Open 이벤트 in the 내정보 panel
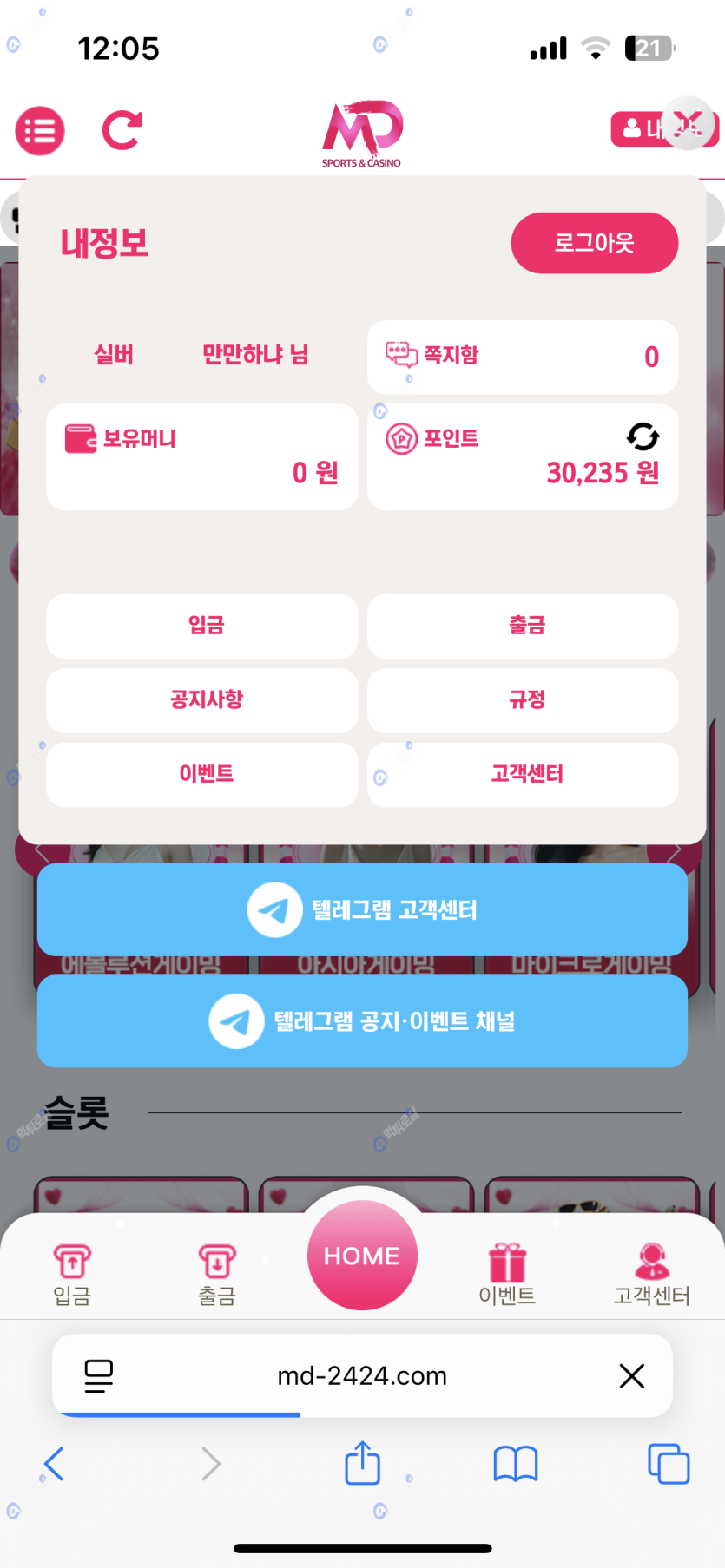Viewport: 725px width, 1568px height. pos(202,774)
